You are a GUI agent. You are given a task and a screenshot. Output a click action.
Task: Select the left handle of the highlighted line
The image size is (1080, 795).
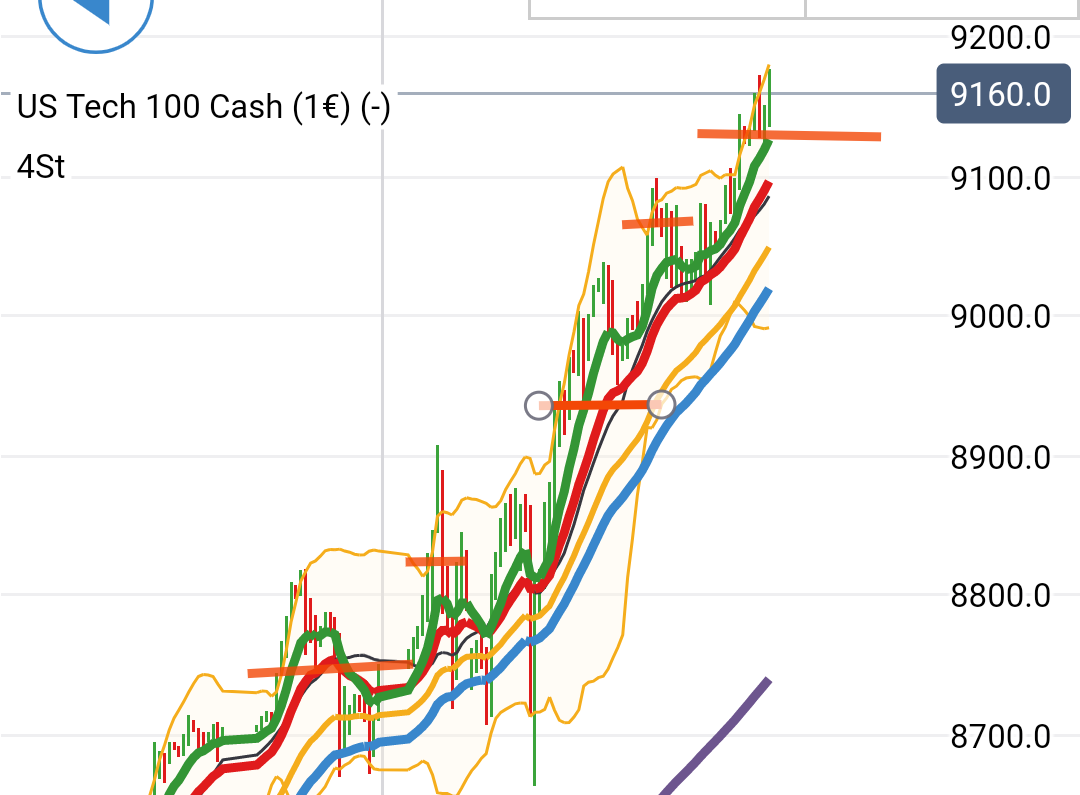pyautogui.click(x=539, y=405)
